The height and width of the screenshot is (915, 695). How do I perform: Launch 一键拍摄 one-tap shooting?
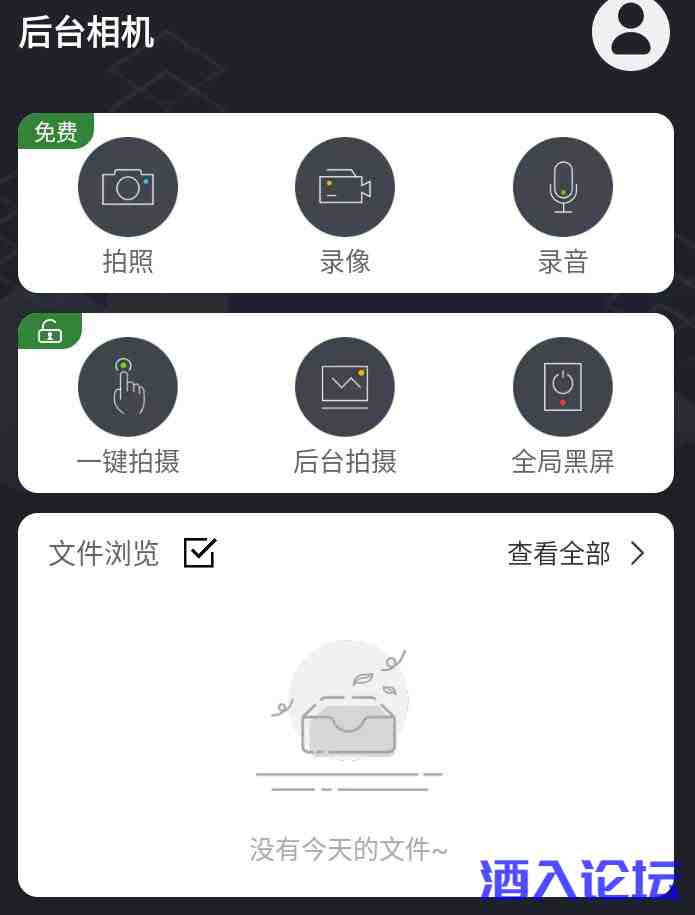128,388
